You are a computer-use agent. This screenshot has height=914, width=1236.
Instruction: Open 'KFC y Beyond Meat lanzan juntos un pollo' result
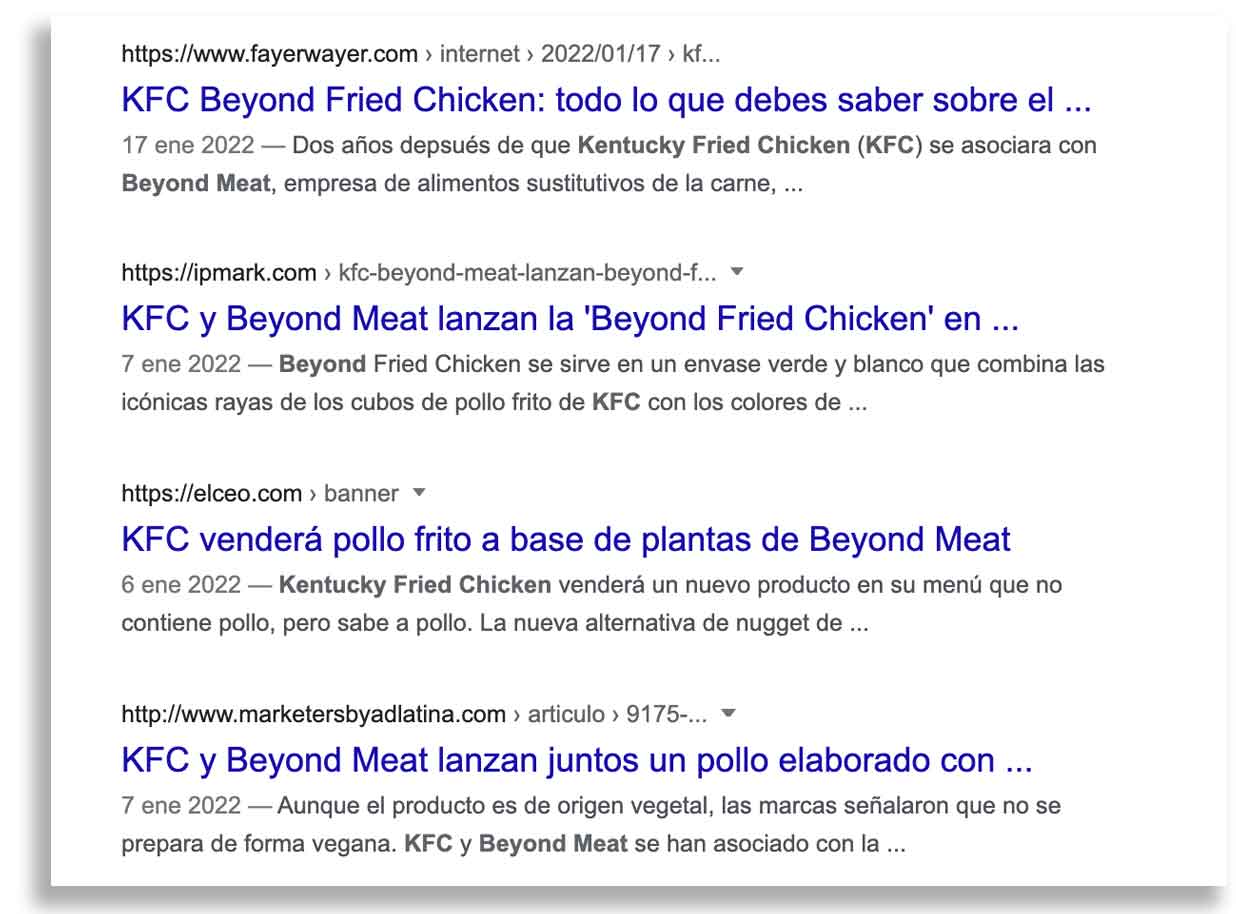pyautogui.click(x=575, y=761)
